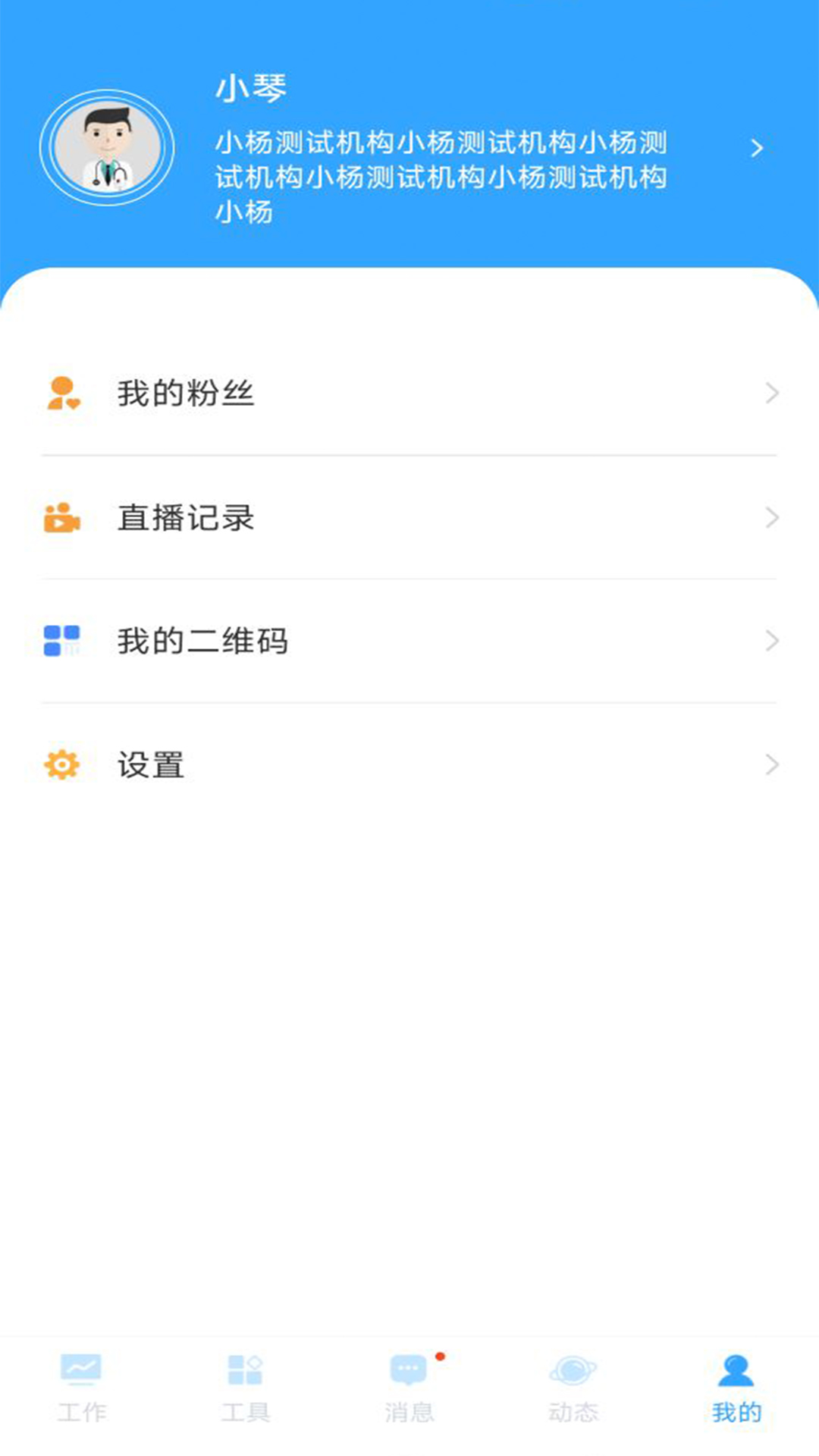Expand 直播记录 using its arrow
Screen dimensions: 819x1456
coord(772,517)
